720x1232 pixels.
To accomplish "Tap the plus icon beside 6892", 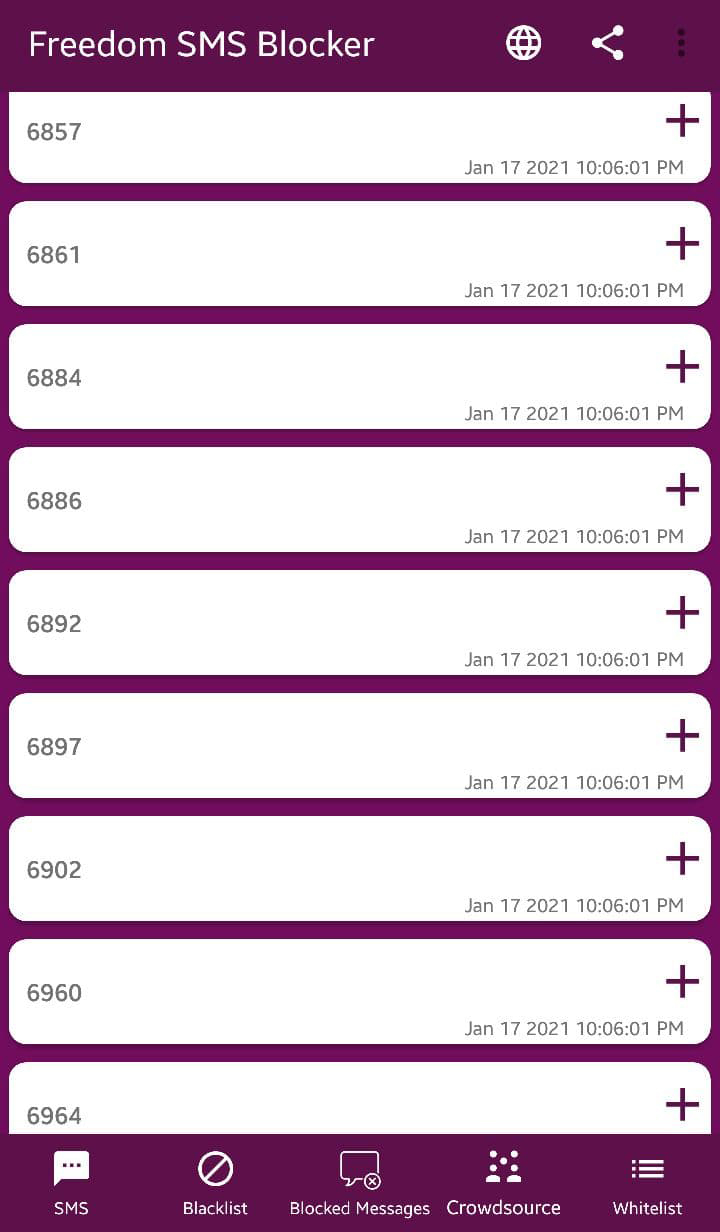I will tap(682, 612).
